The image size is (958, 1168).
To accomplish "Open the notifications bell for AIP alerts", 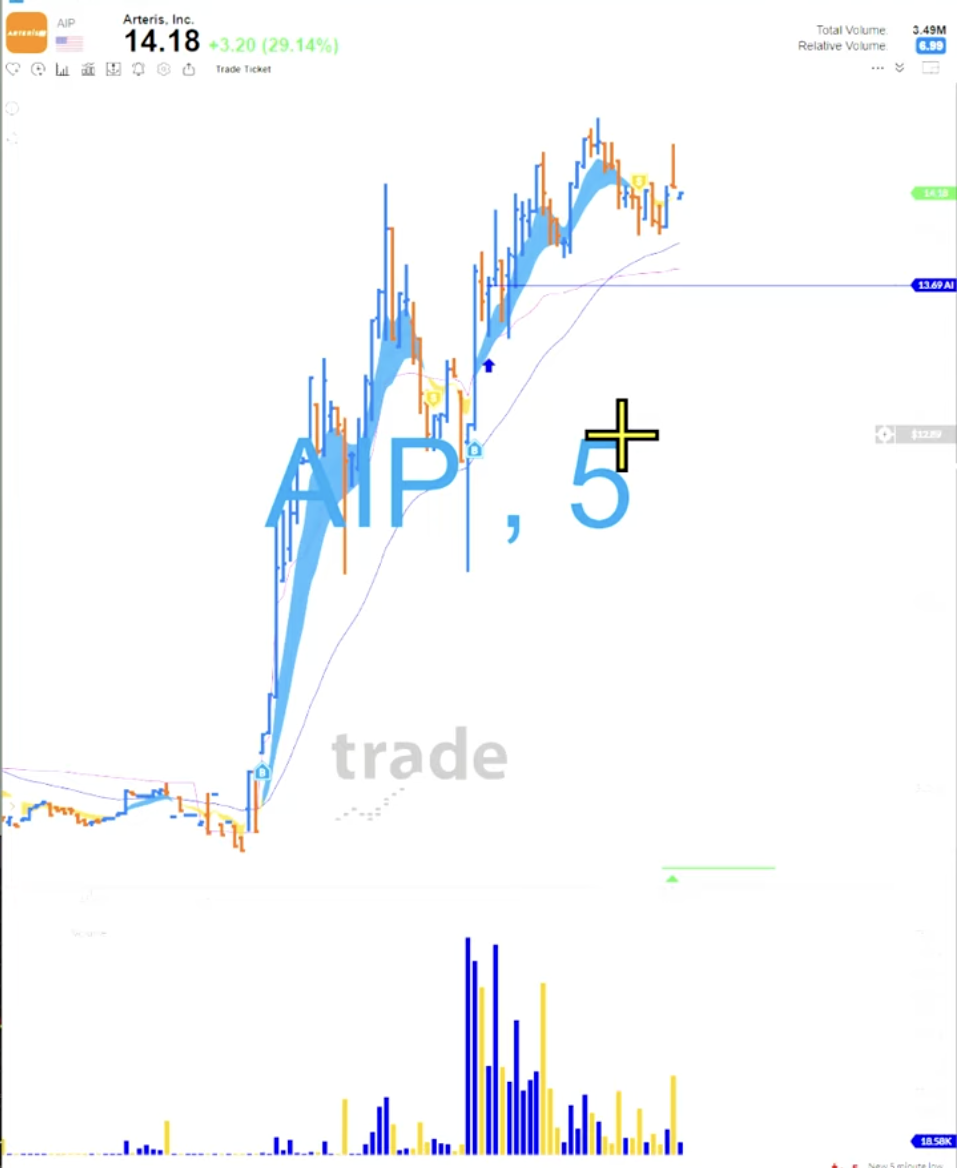I will tap(138, 69).
